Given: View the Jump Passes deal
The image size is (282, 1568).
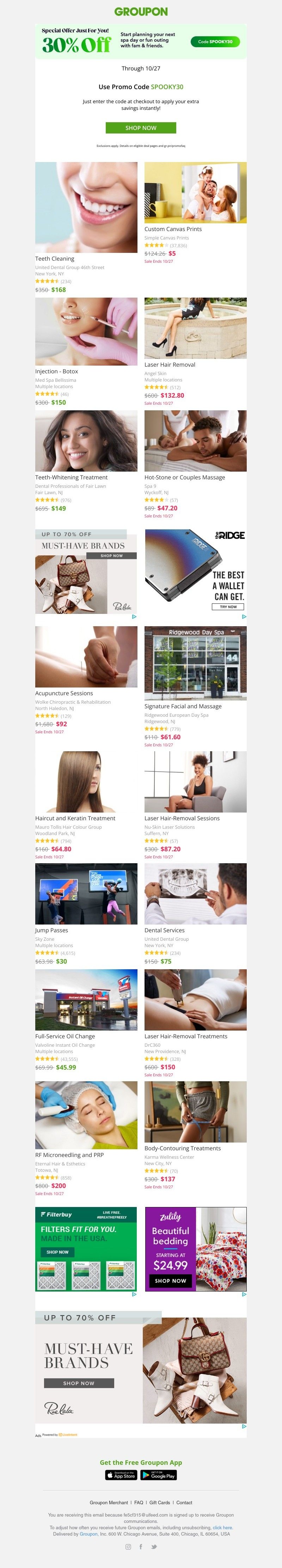Looking at the screenshot, I should coord(86,894).
